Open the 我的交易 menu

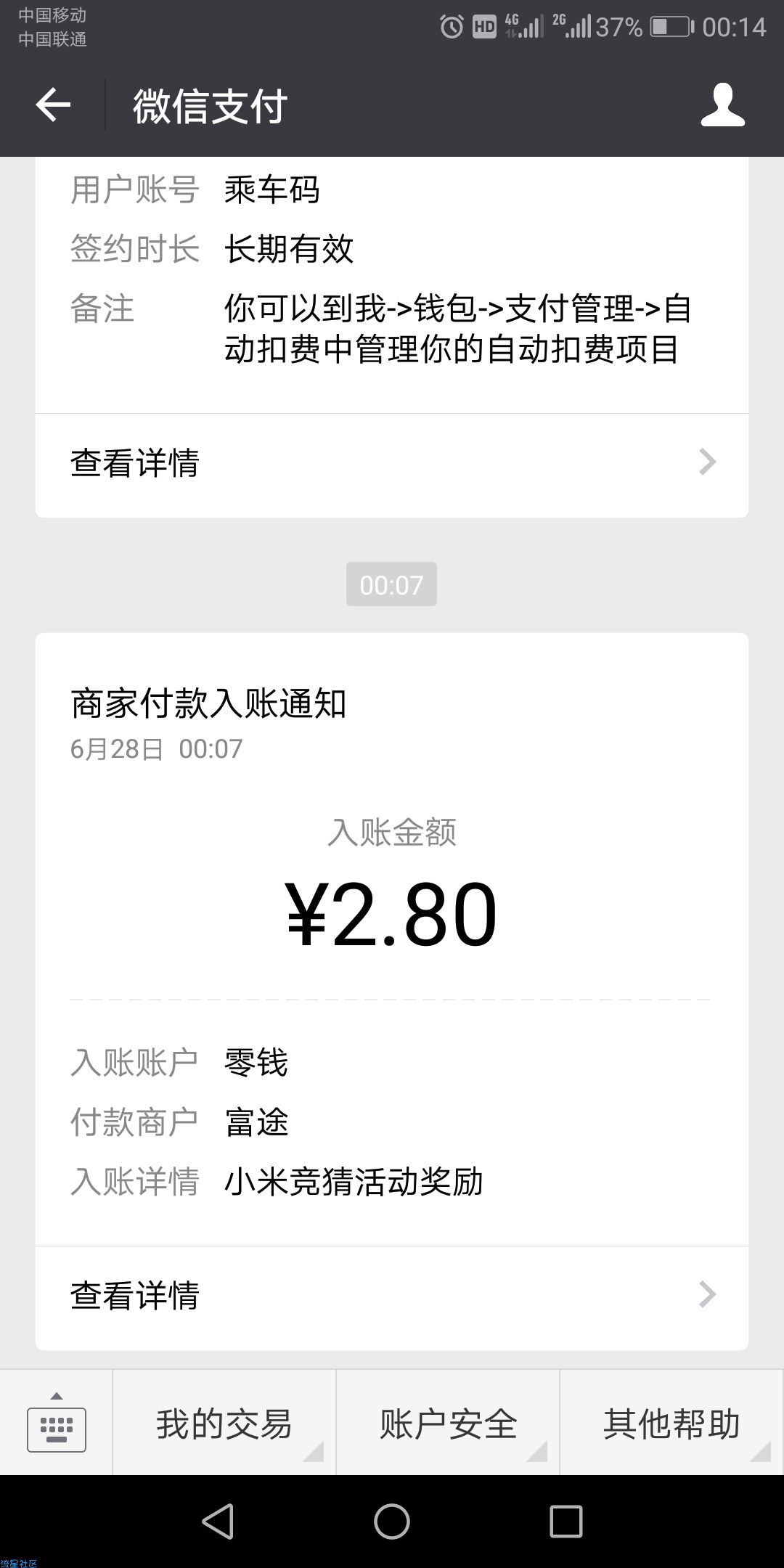224,1423
